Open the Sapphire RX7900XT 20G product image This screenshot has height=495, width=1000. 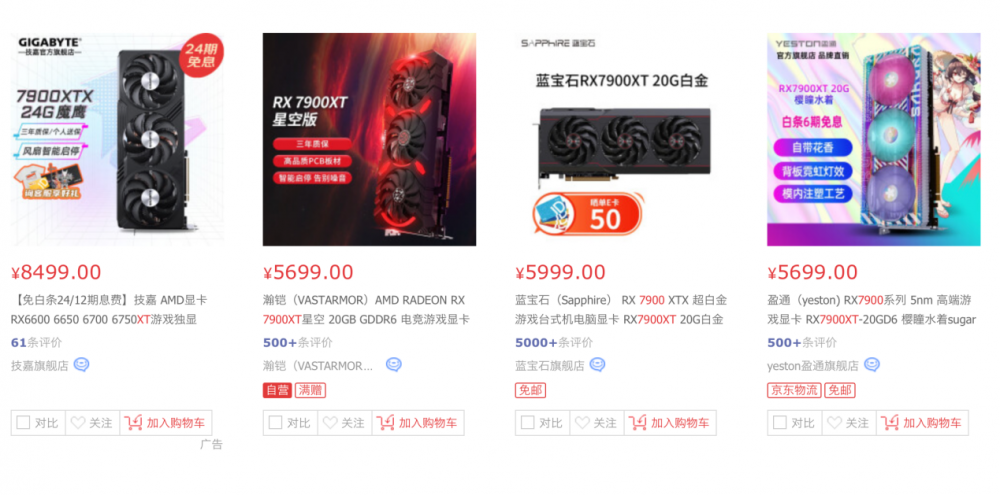tap(621, 140)
